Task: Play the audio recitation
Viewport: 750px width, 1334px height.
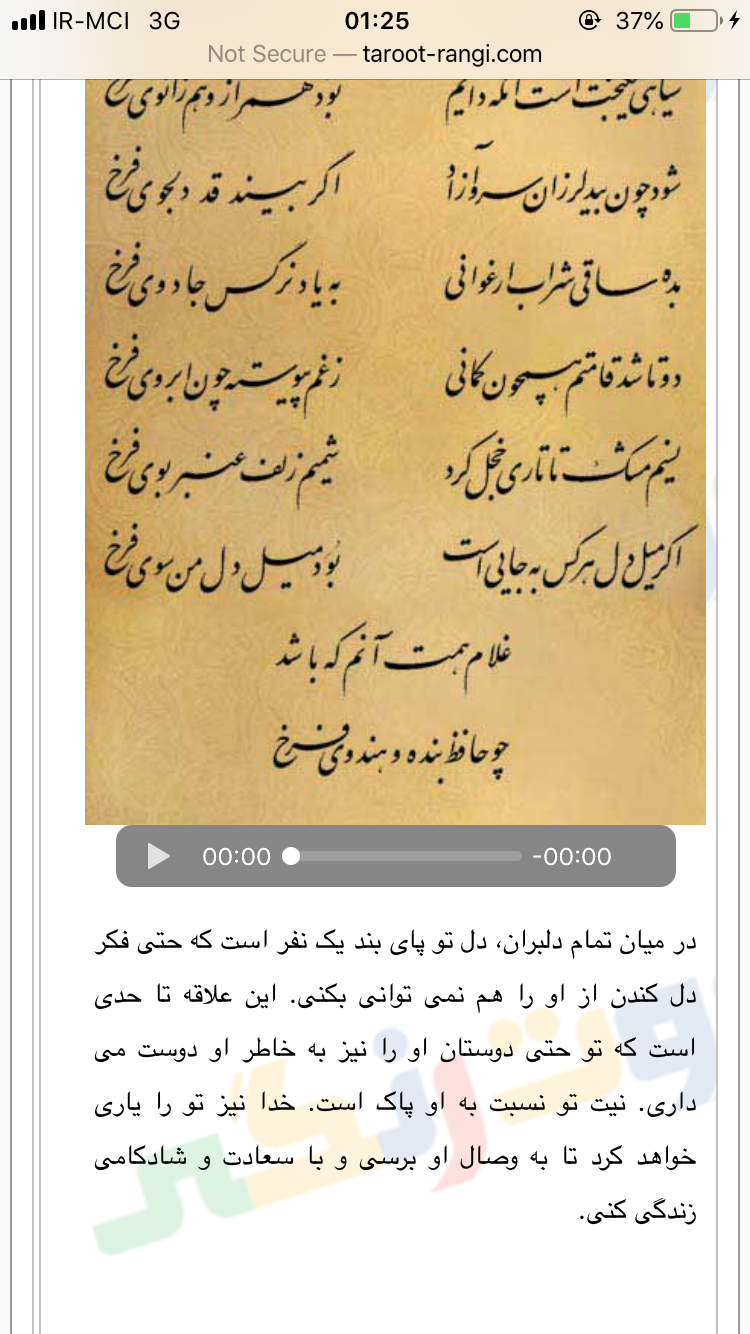Action: tap(158, 856)
